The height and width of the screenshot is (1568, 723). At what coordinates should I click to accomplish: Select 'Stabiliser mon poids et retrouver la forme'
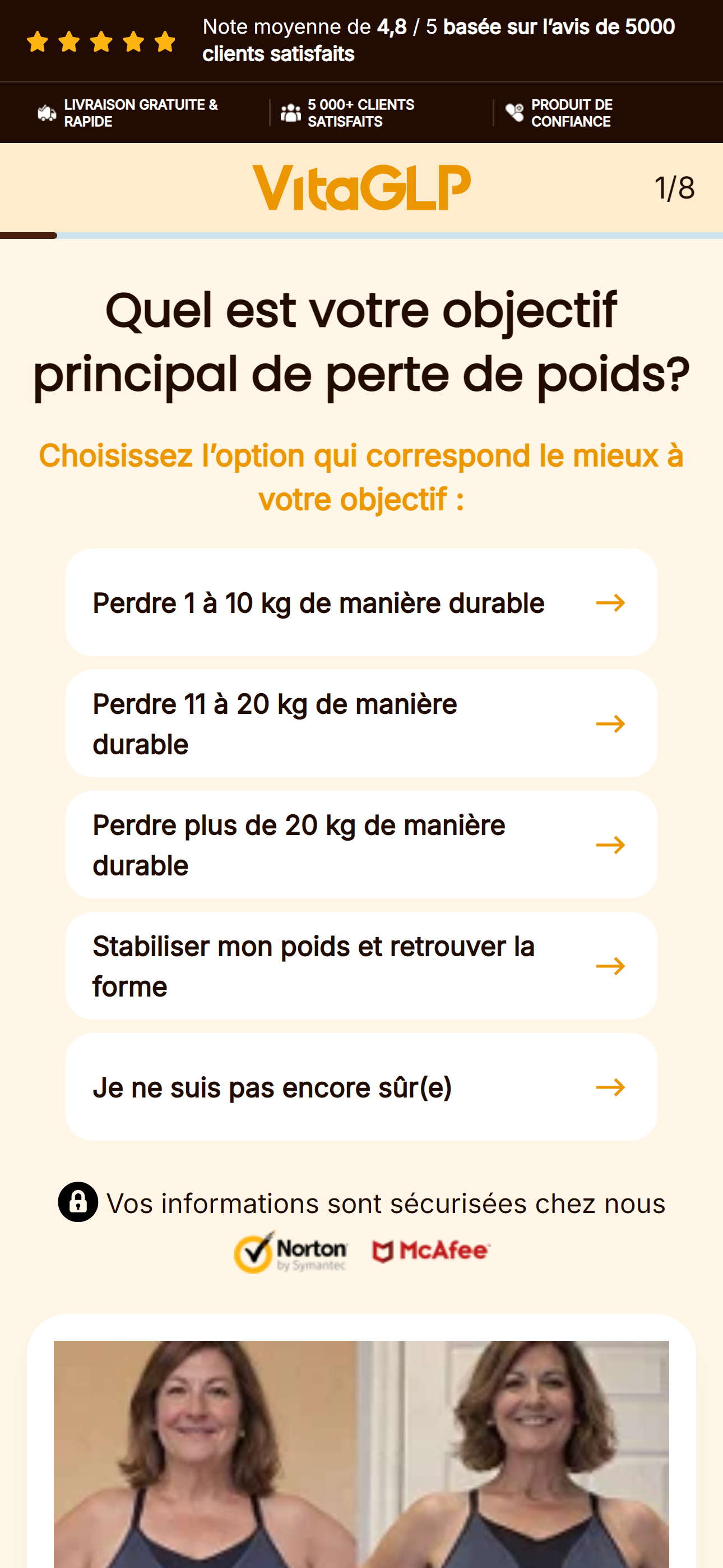pos(360,966)
